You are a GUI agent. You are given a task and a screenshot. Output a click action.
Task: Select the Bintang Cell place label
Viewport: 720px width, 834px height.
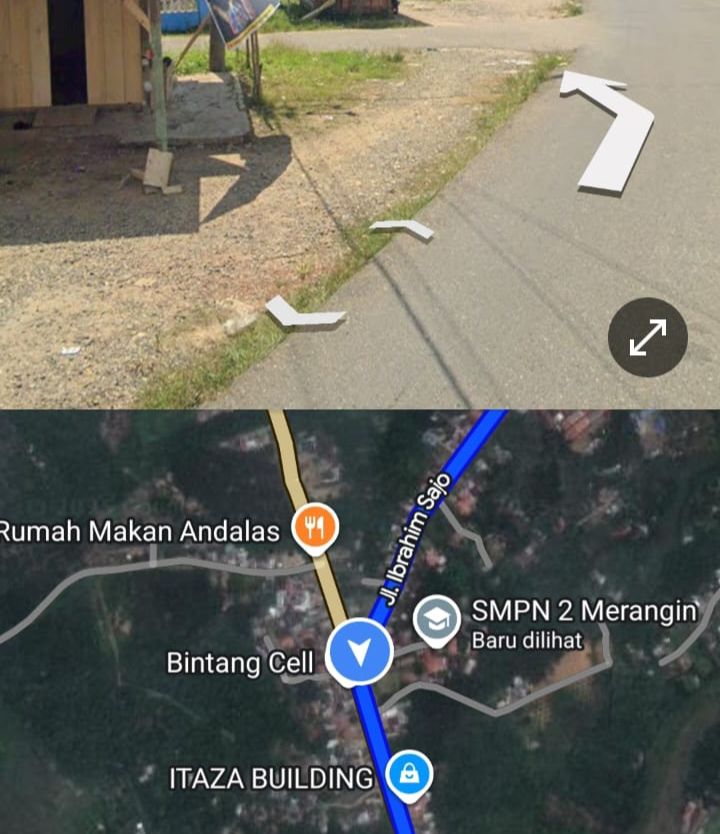click(x=240, y=662)
